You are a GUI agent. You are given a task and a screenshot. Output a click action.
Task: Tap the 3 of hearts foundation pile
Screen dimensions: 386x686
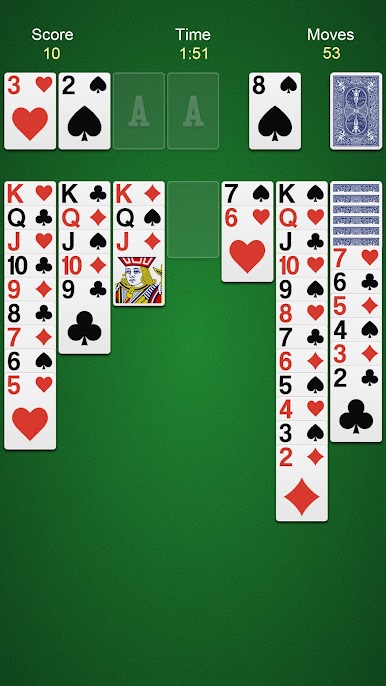30,111
